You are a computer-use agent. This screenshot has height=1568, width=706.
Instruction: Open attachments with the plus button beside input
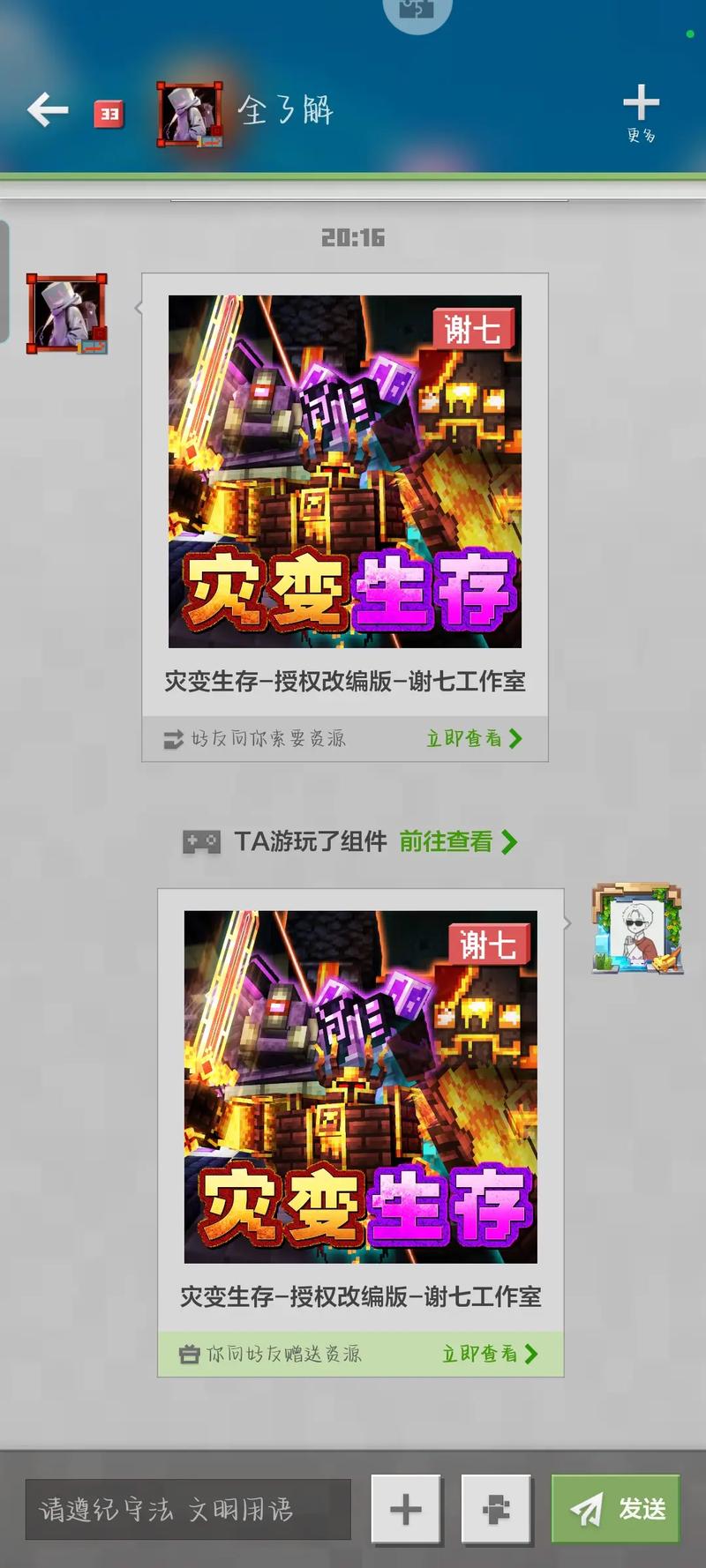[x=405, y=1510]
